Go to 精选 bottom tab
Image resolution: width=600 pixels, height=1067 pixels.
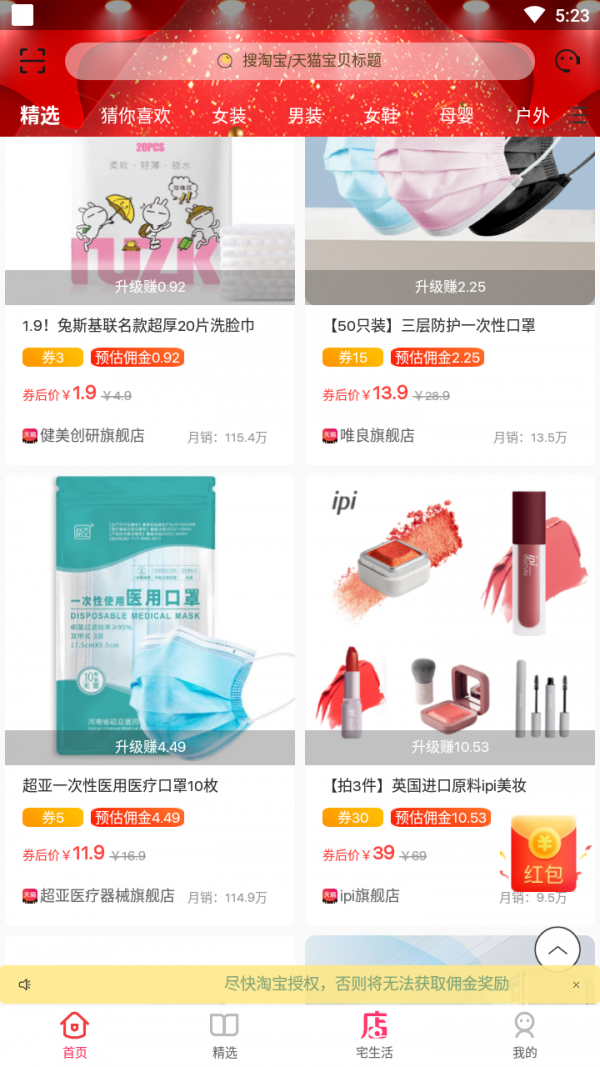pyautogui.click(x=225, y=1035)
